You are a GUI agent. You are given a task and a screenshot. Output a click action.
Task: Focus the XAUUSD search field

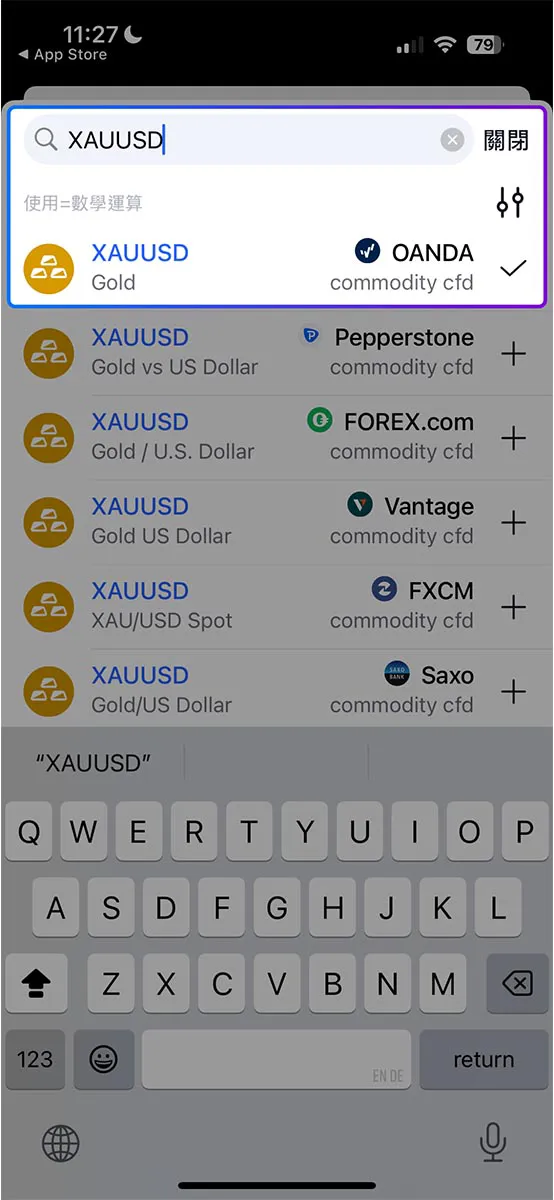tap(248, 140)
